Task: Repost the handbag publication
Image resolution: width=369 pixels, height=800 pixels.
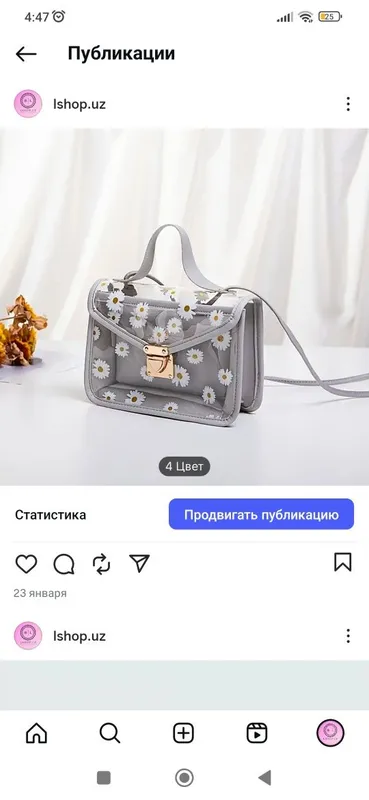Action: pos(102,564)
